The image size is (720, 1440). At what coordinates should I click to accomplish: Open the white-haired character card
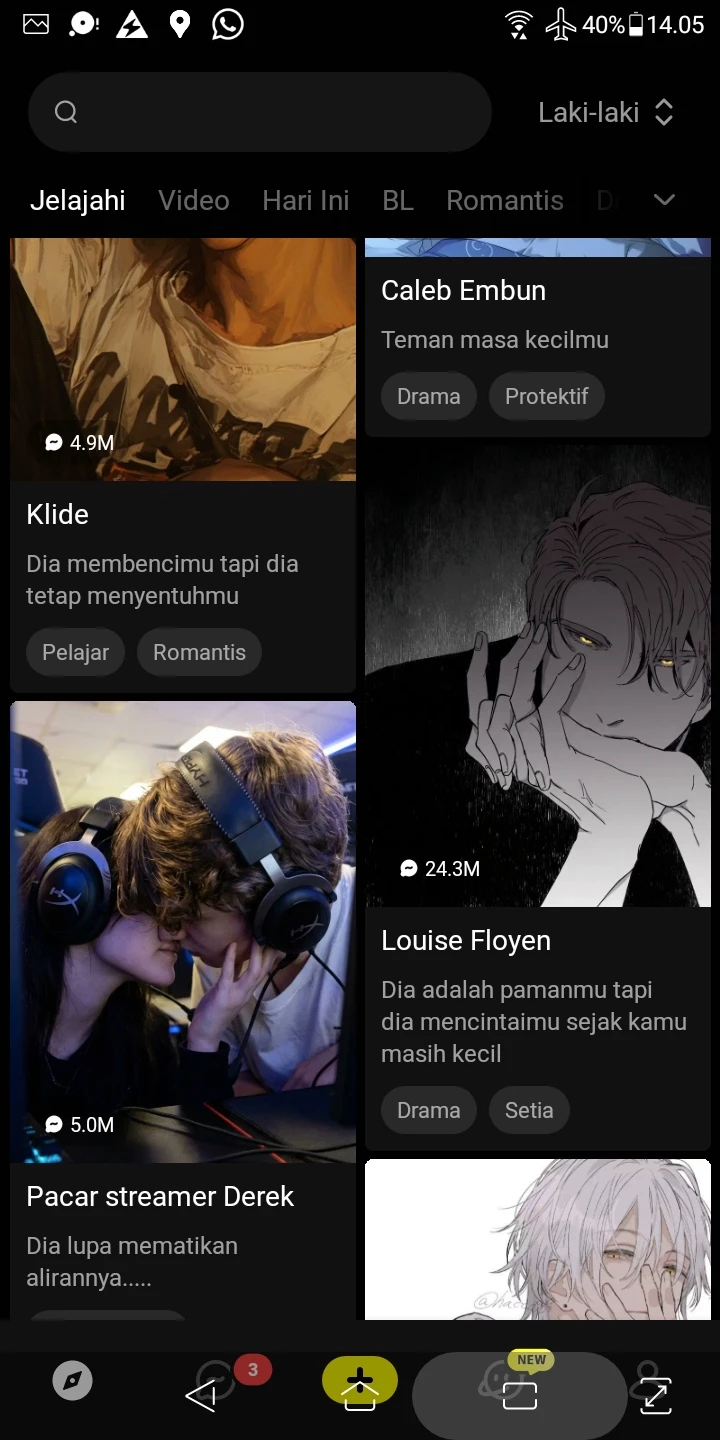pyautogui.click(x=537, y=1240)
